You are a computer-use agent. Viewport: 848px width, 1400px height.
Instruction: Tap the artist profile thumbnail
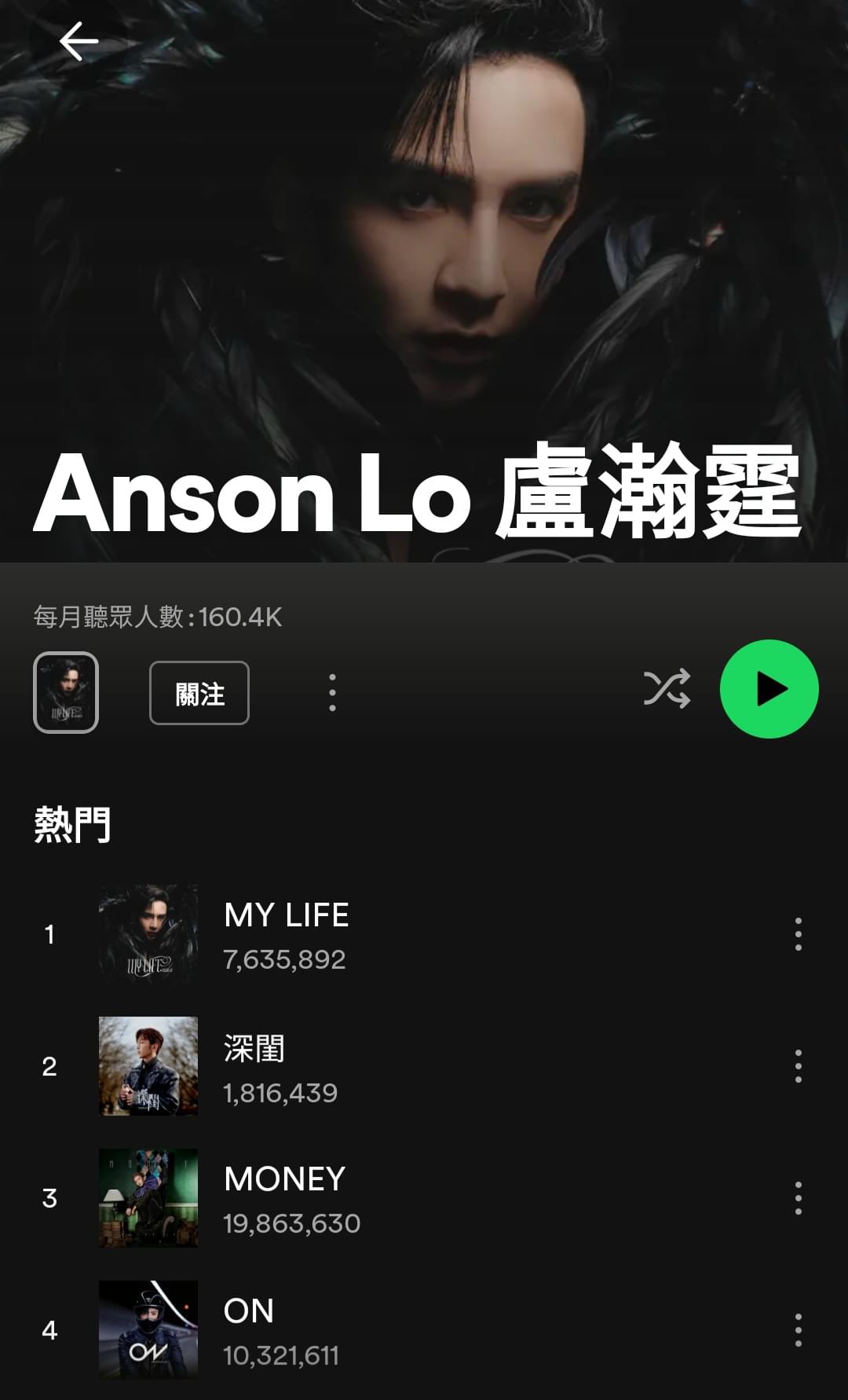[x=67, y=692]
